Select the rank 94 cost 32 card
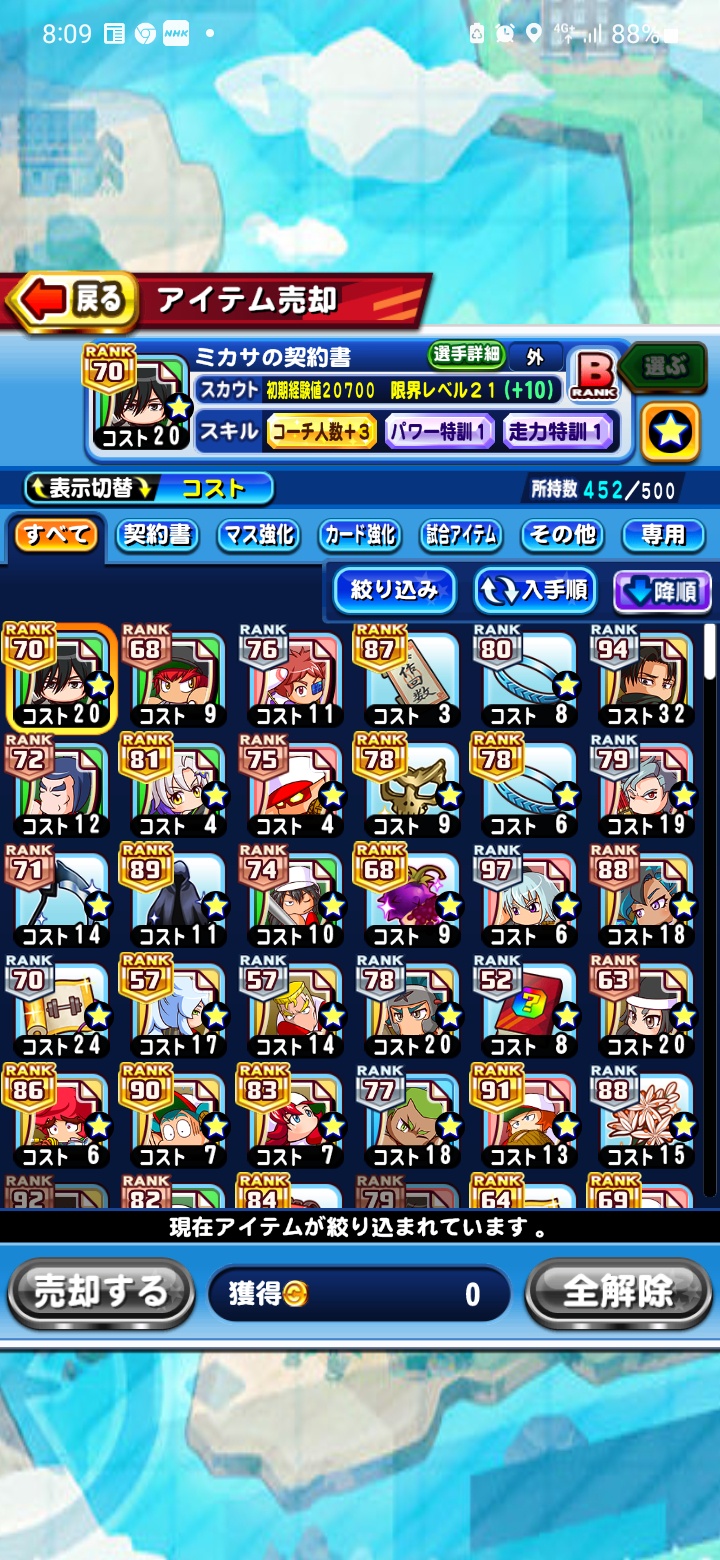 (x=643, y=676)
